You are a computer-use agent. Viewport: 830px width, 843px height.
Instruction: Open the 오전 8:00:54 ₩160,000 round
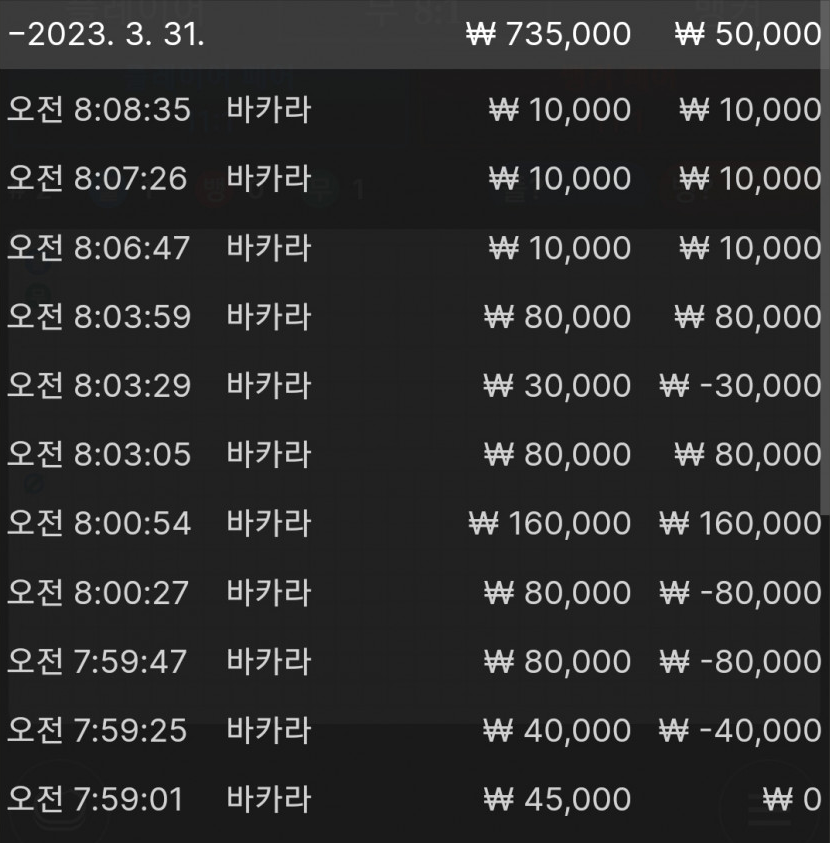pyautogui.click(x=415, y=523)
